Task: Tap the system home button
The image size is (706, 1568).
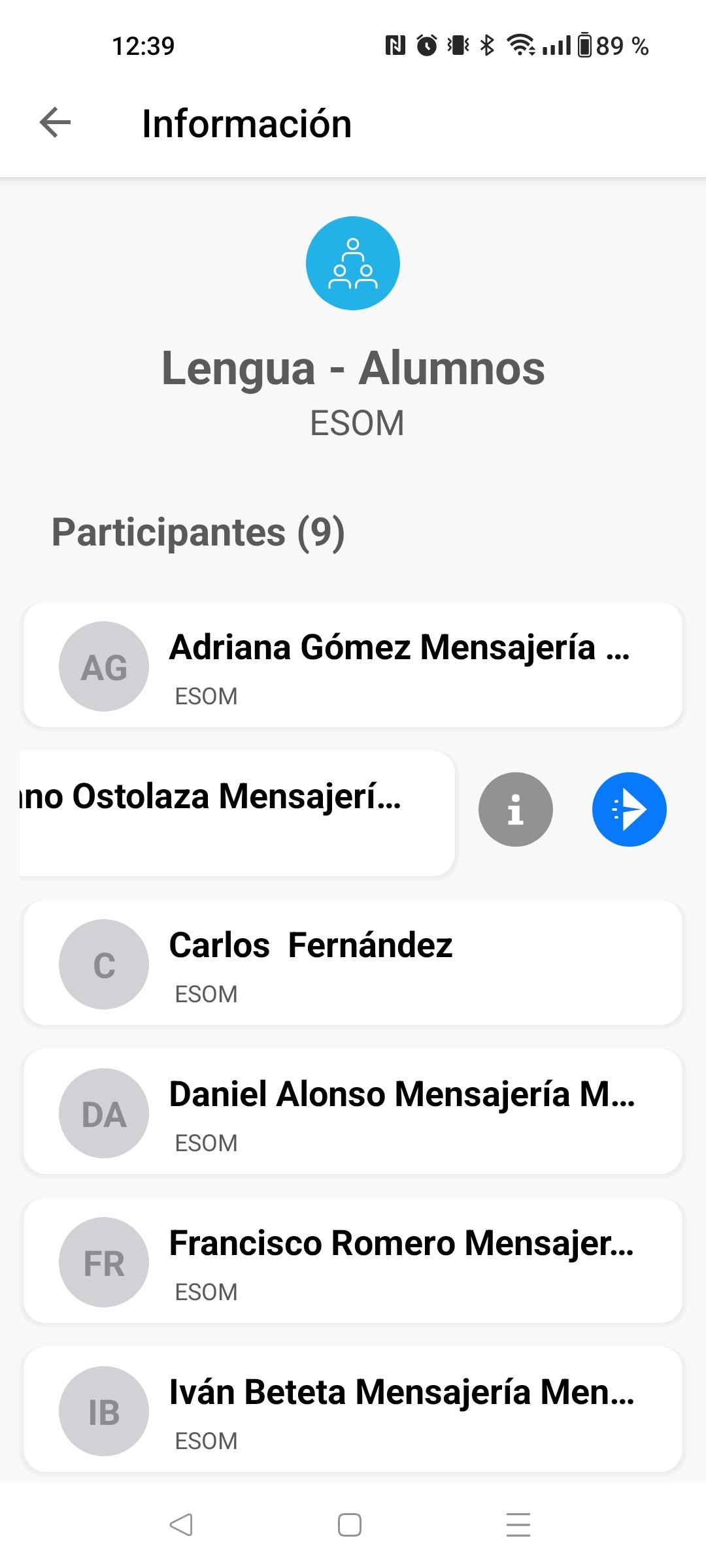Action: pos(350,1525)
